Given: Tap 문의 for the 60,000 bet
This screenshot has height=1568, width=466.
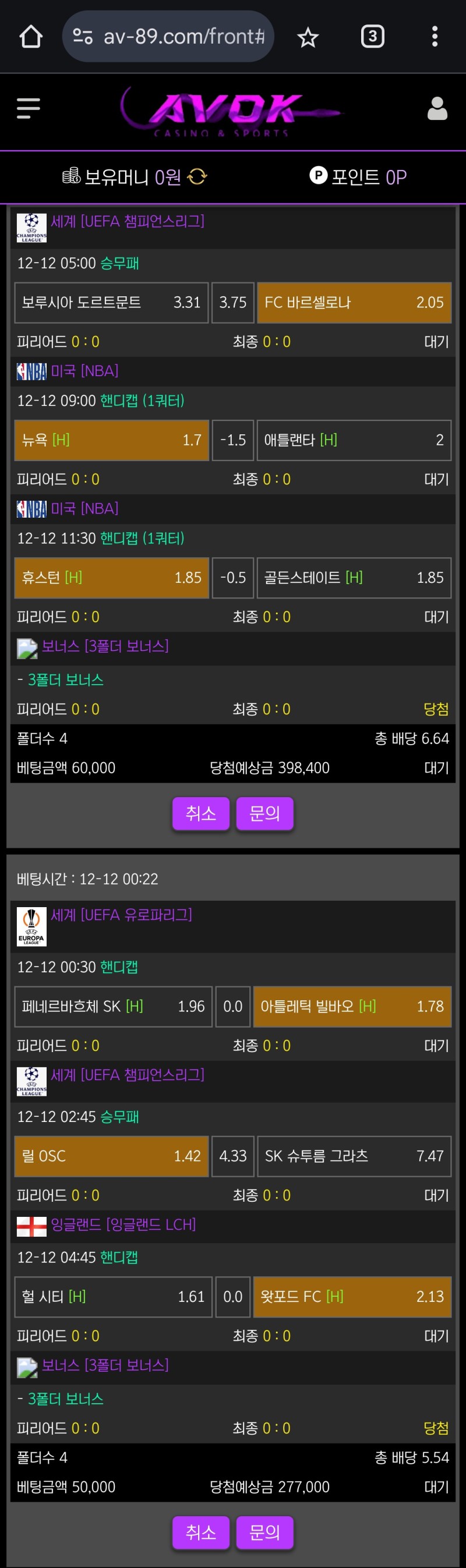Looking at the screenshot, I should tap(264, 813).
